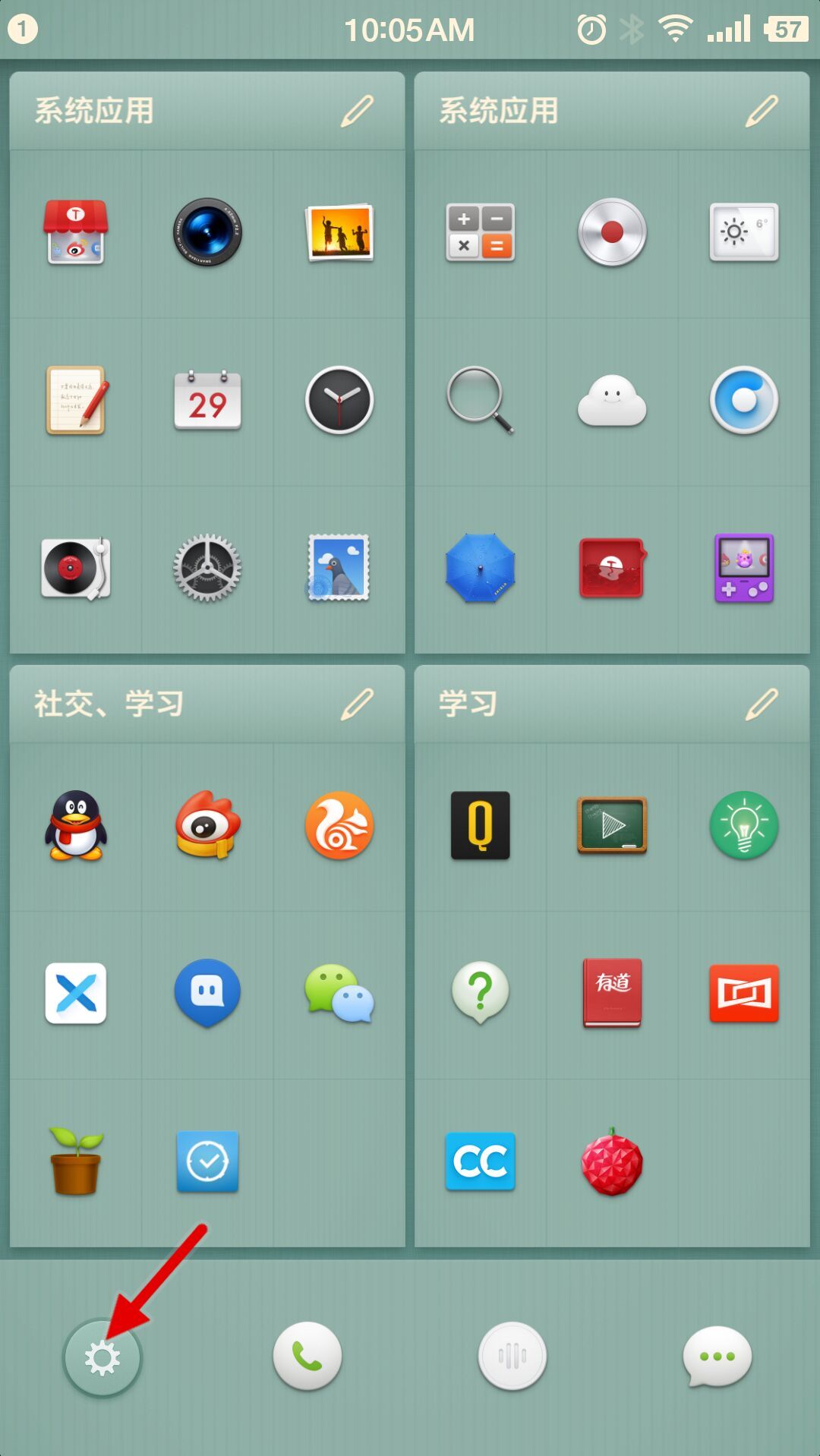Open the photo gallery app

point(339,232)
